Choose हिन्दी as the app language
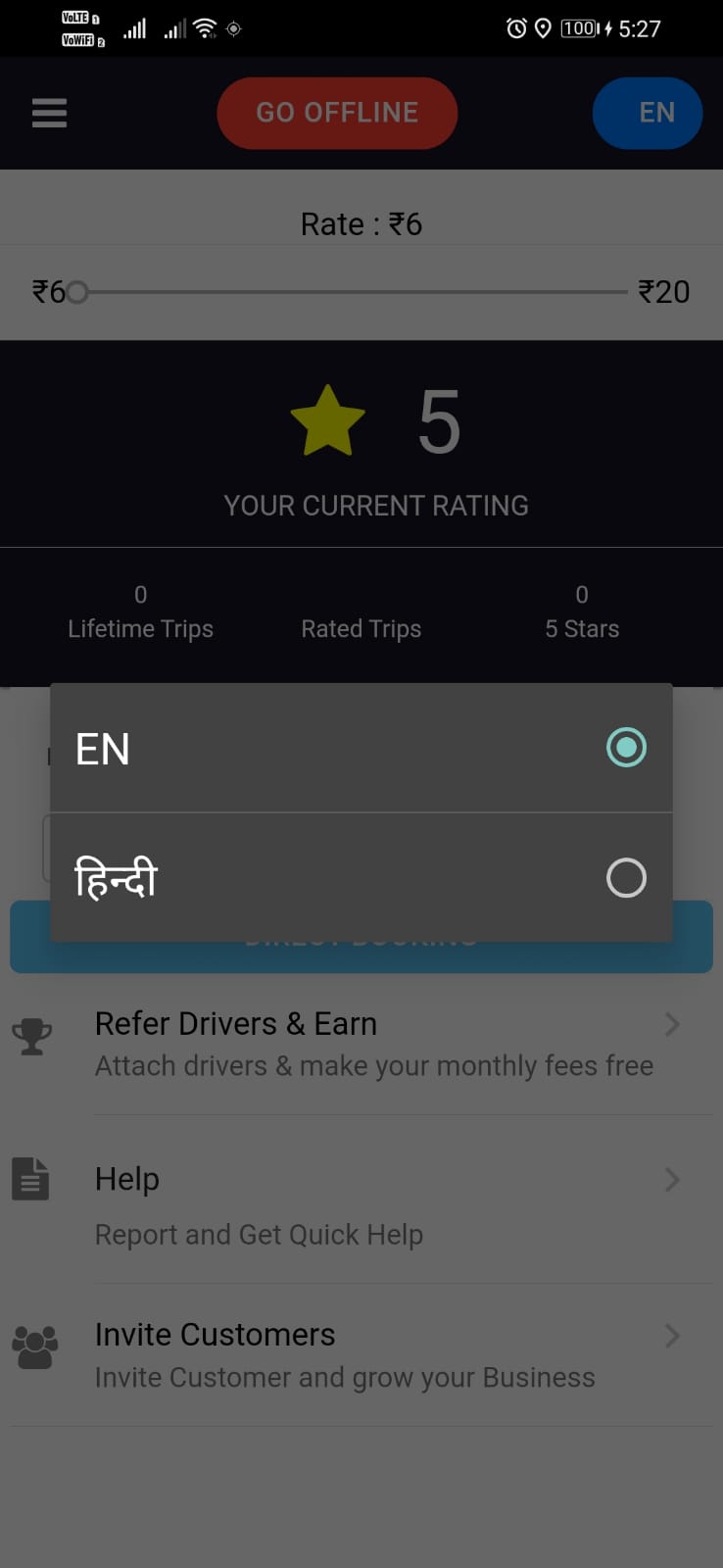The image size is (723, 1568). 361,878
